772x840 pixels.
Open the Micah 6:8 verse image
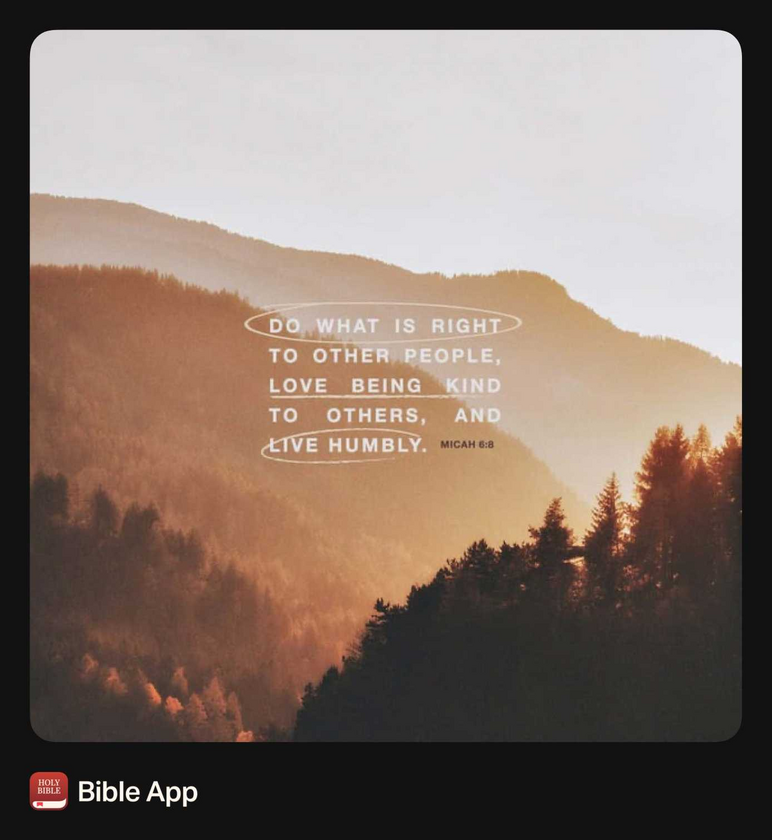point(385,385)
